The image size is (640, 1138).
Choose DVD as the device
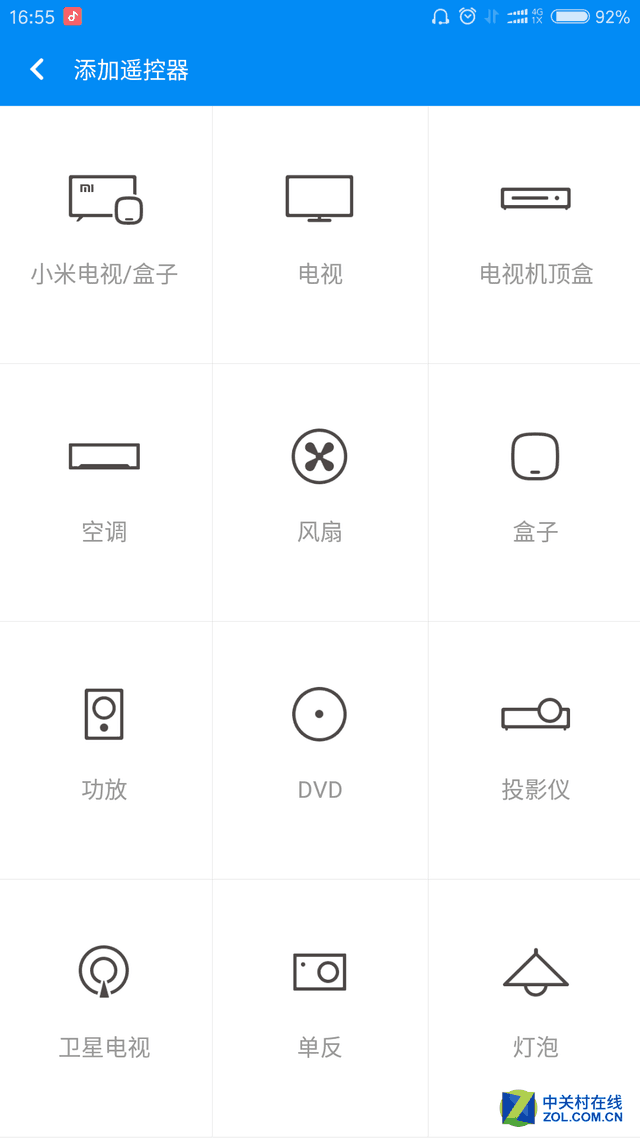click(320, 746)
